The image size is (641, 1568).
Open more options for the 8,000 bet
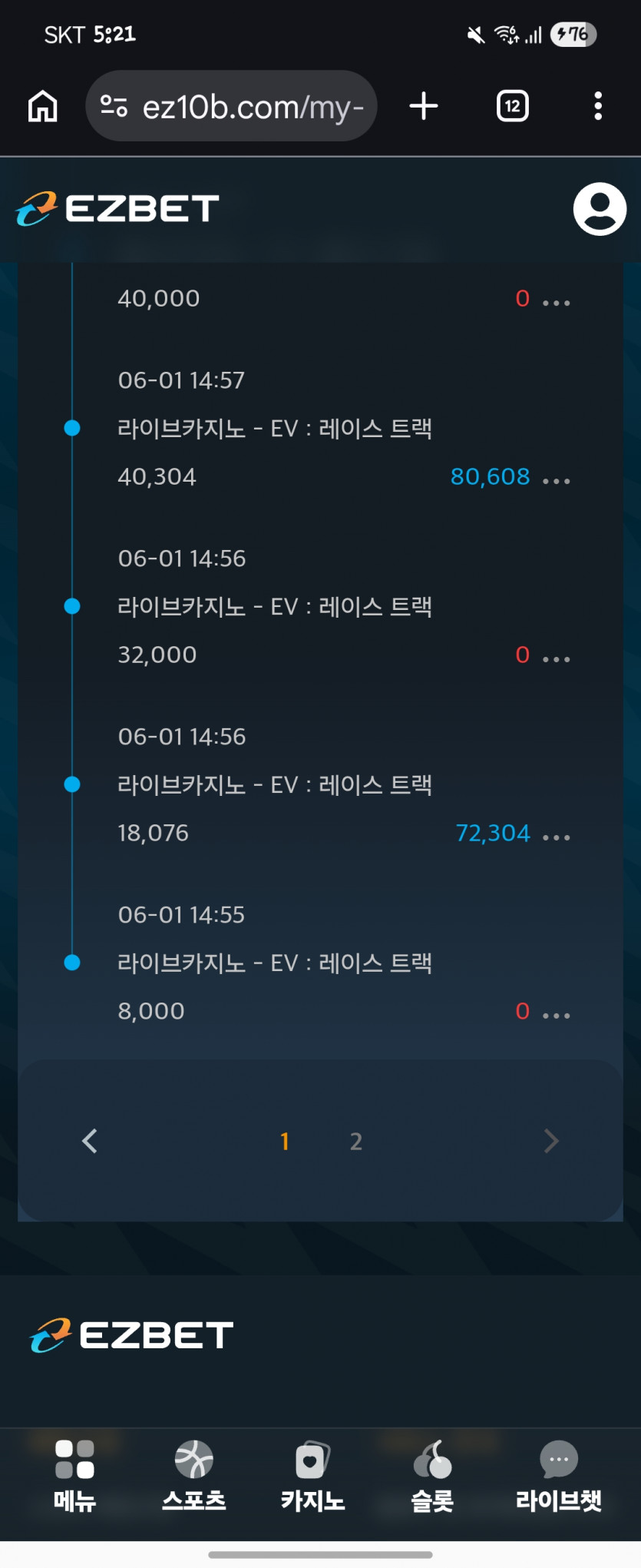557,1016
